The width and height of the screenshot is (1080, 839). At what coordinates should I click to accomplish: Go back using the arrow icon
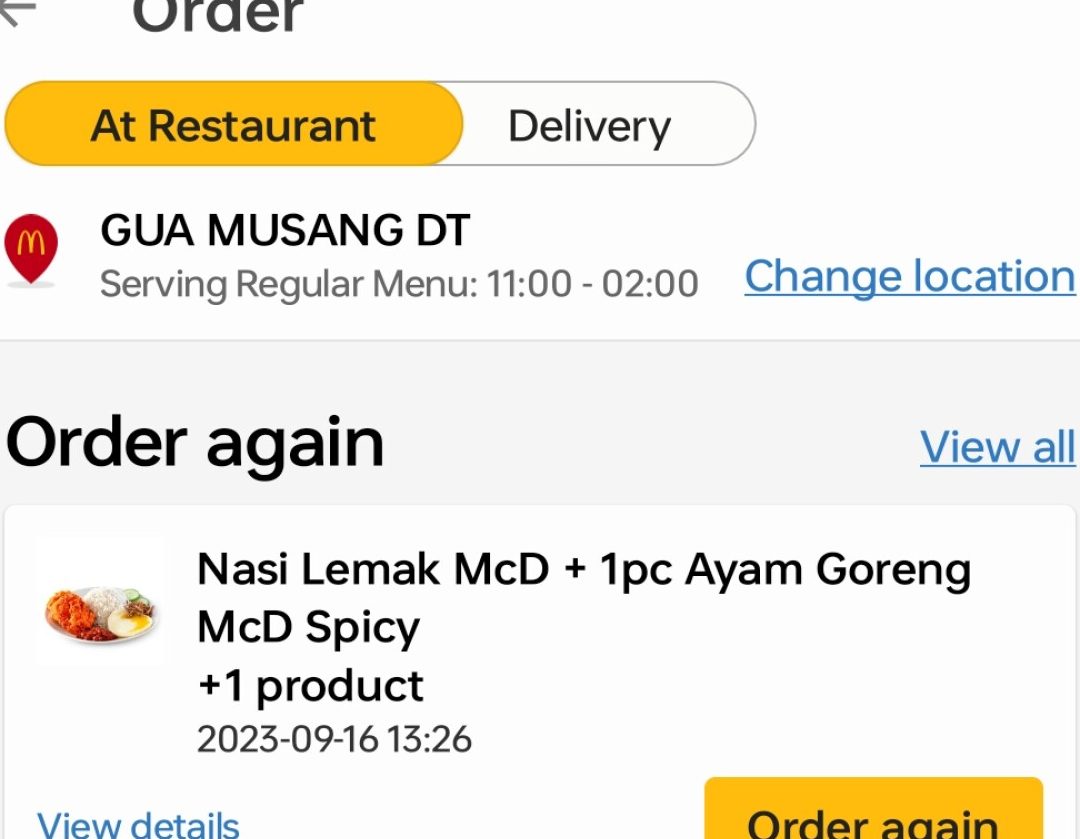pos(18,8)
